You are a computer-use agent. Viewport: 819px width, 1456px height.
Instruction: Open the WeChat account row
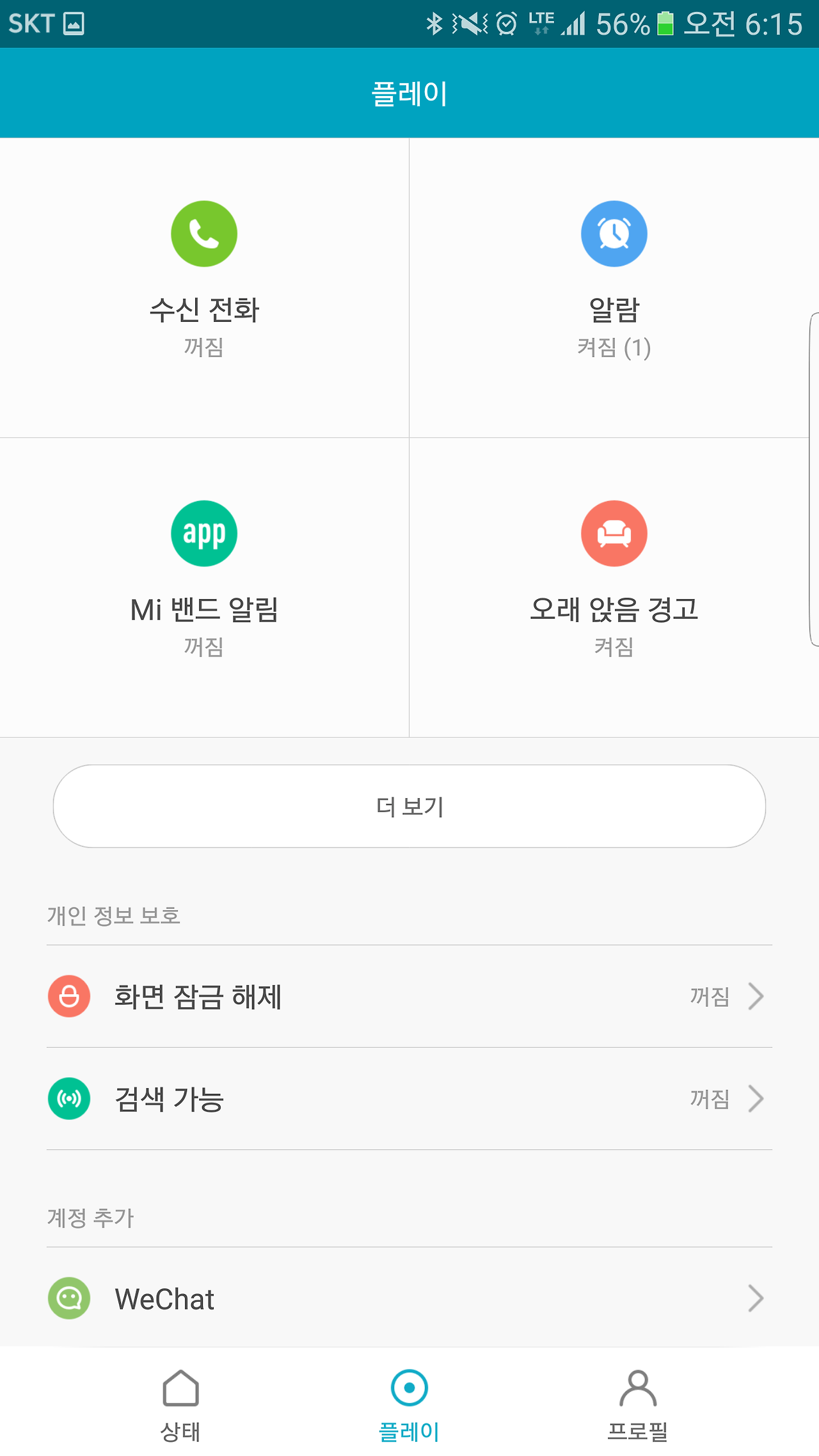click(x=409, y=1299)
